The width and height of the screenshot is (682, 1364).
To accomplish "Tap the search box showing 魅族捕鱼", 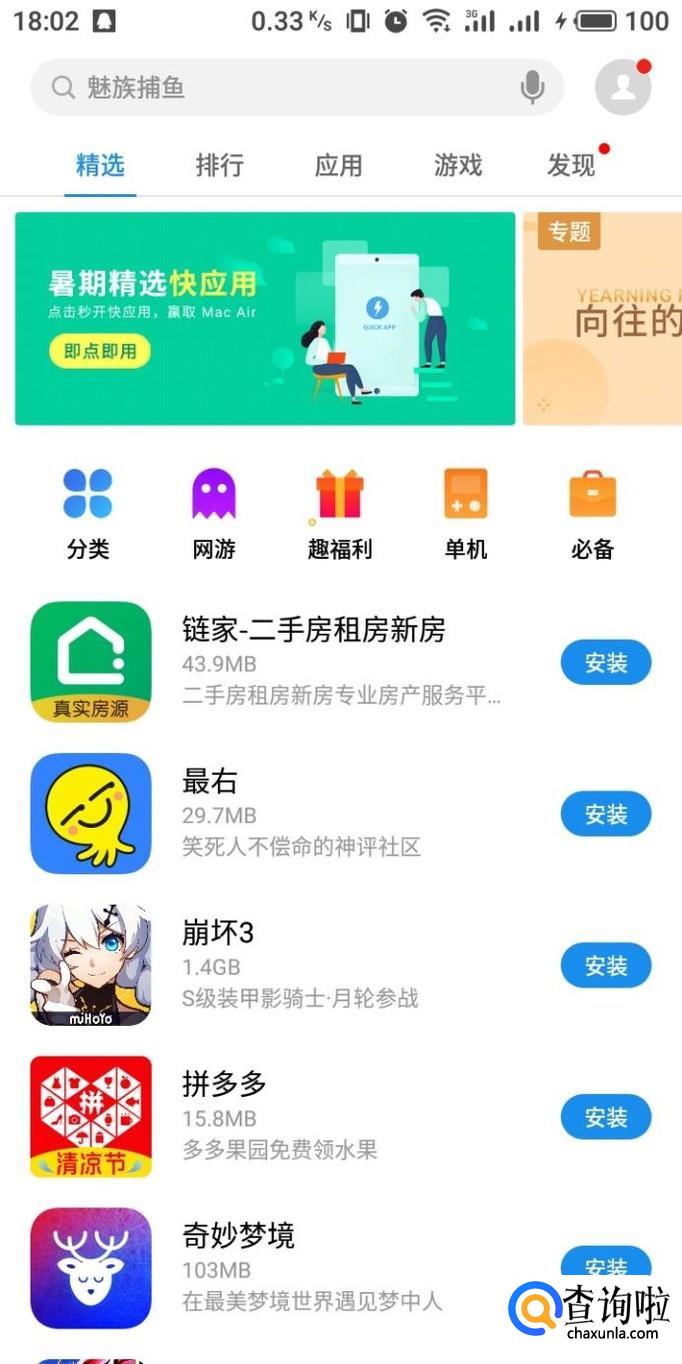I will (280, 88).
